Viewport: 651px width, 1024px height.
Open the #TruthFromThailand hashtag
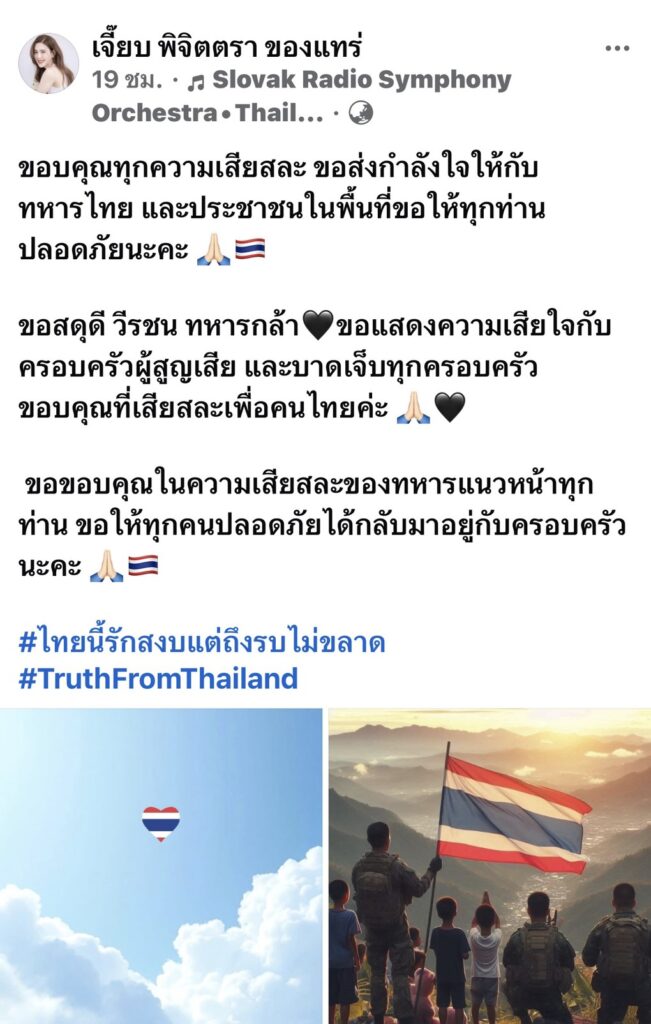click(x=158, y=679)
